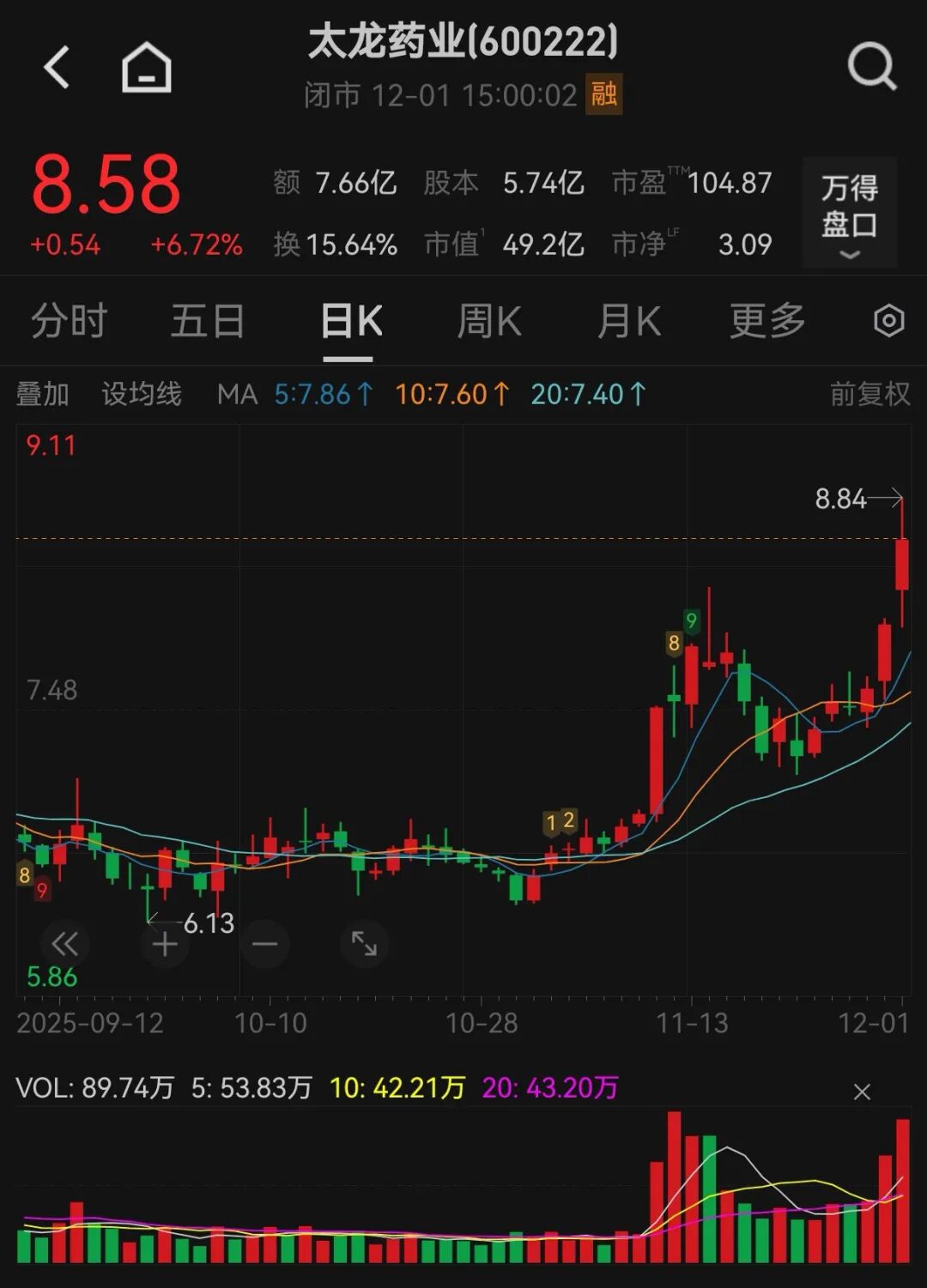The width and height of the screenshot is (927, 1288).
Task: Open 设均线 moving average settings
Action: (142, 395)
